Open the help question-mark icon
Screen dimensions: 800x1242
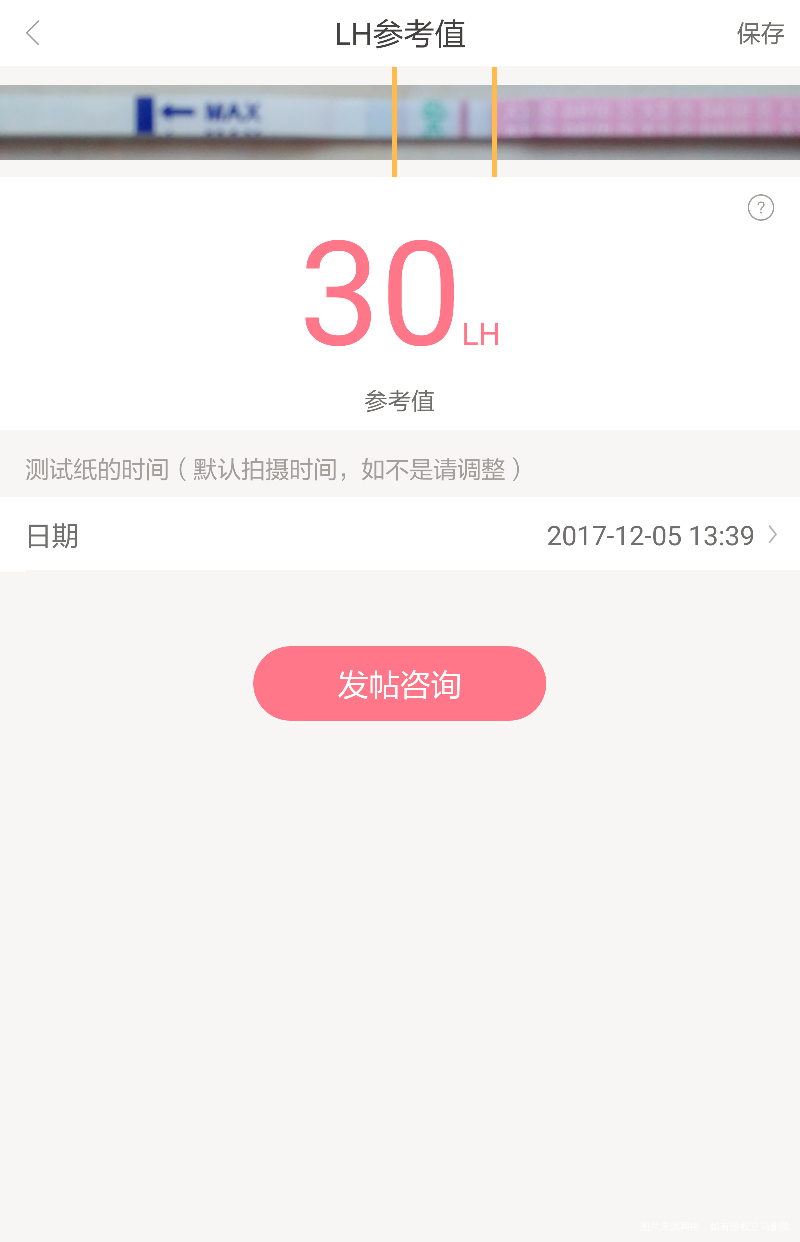point(761,207)
